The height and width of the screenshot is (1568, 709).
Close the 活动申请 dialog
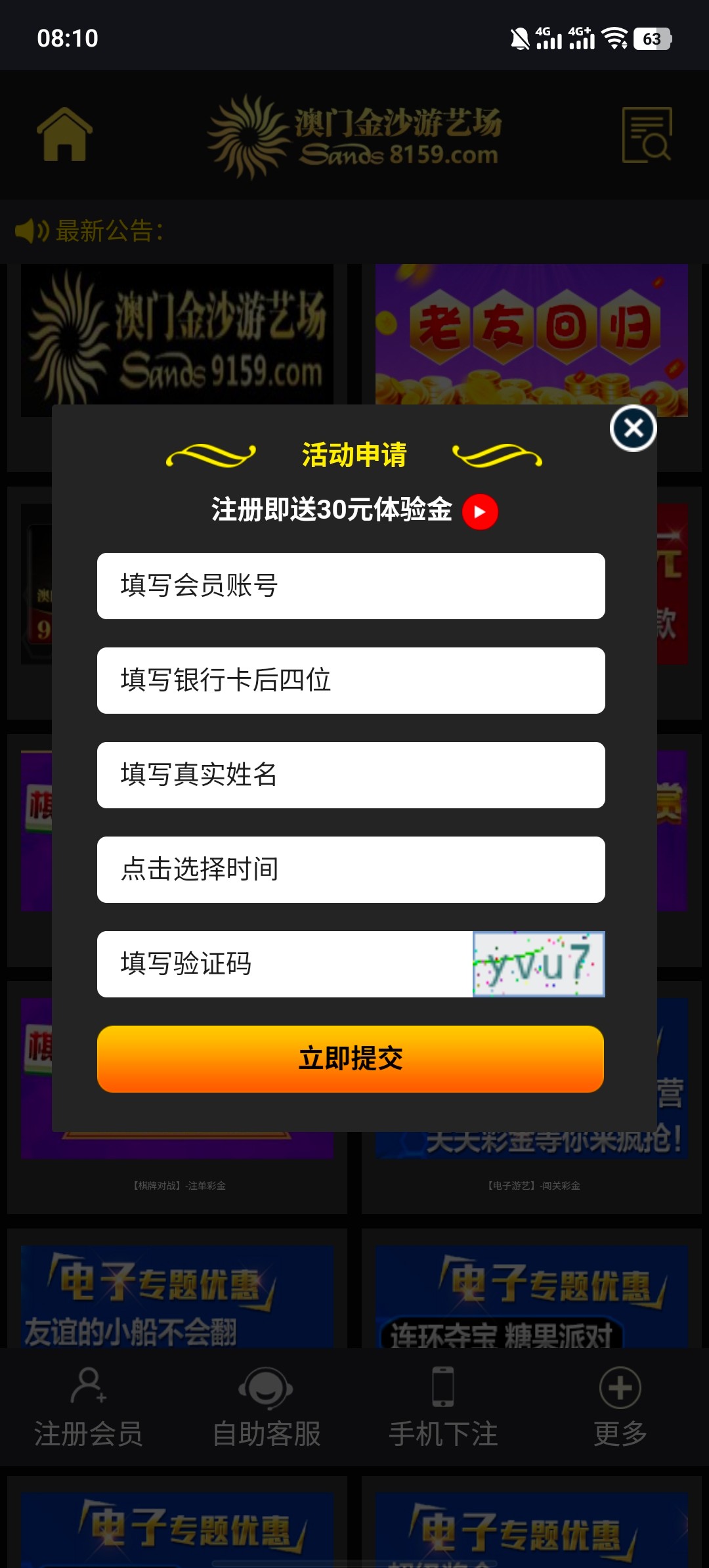click(x=633, y=428)
